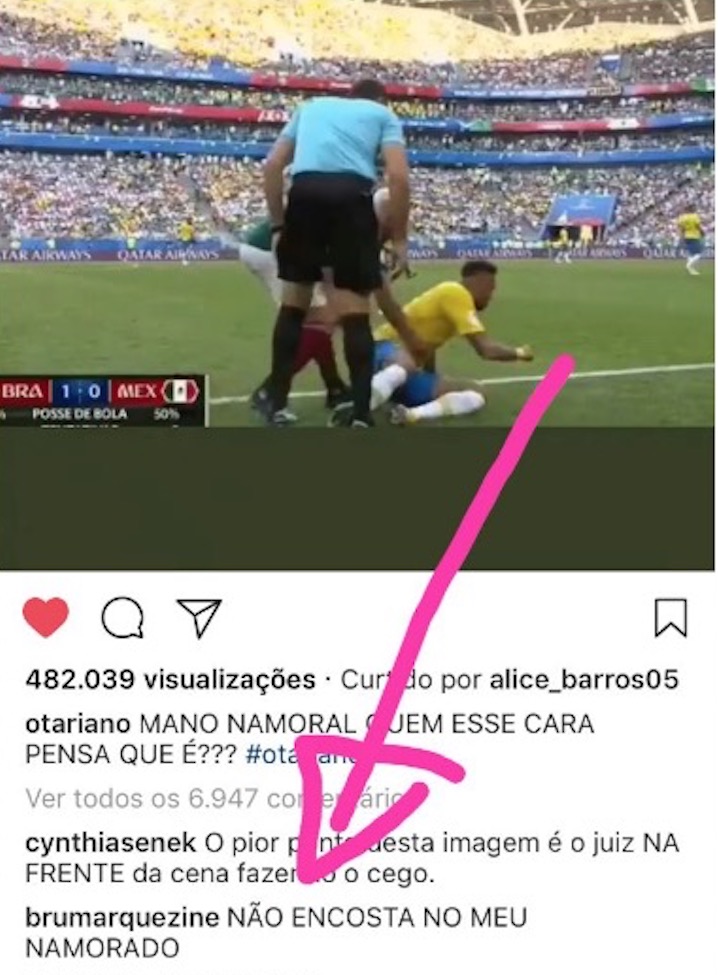Unlike the post via the red heart

[x=45, y=617]
